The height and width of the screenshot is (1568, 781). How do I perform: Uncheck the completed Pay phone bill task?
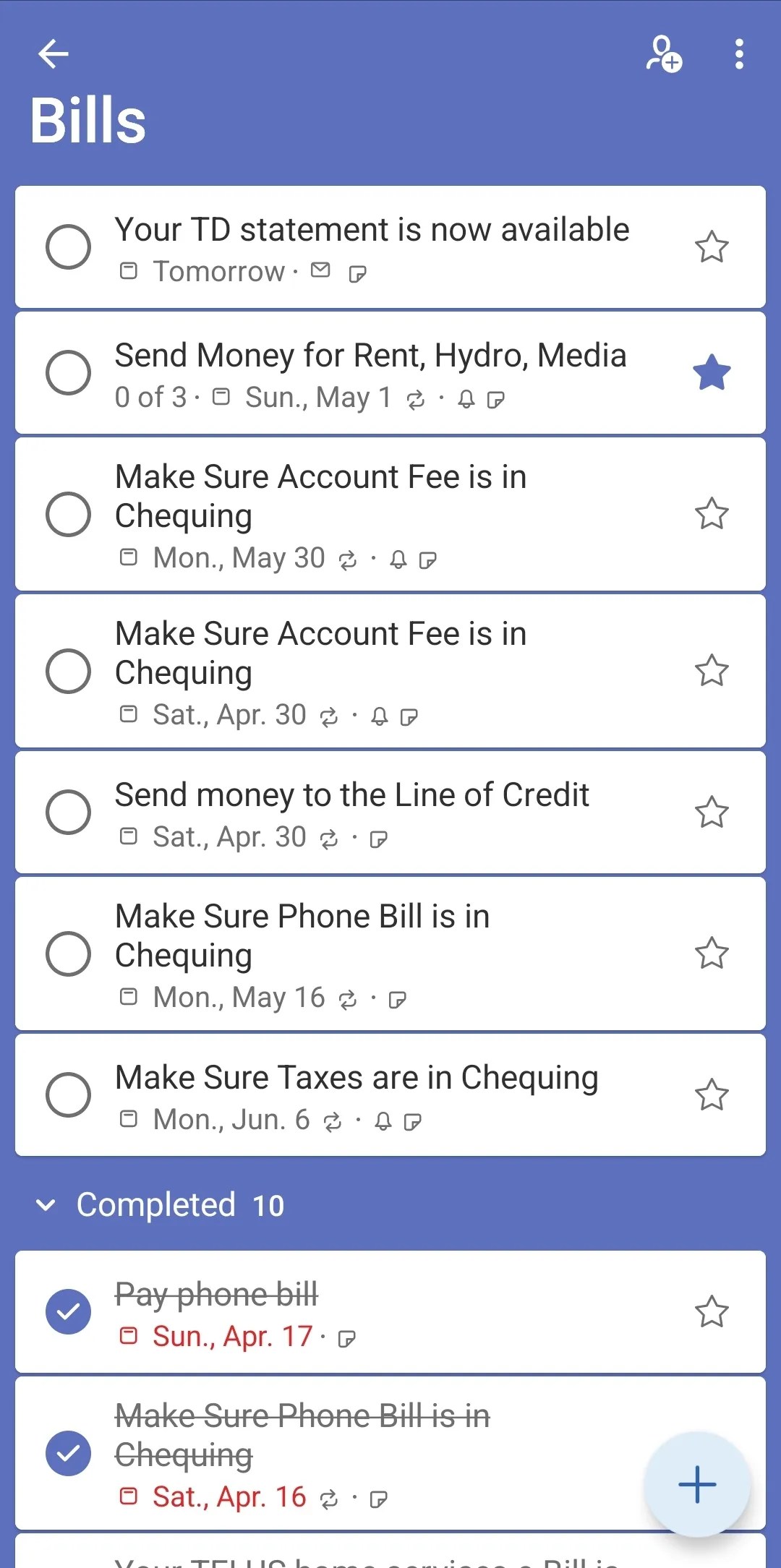tap(69, 1313)
